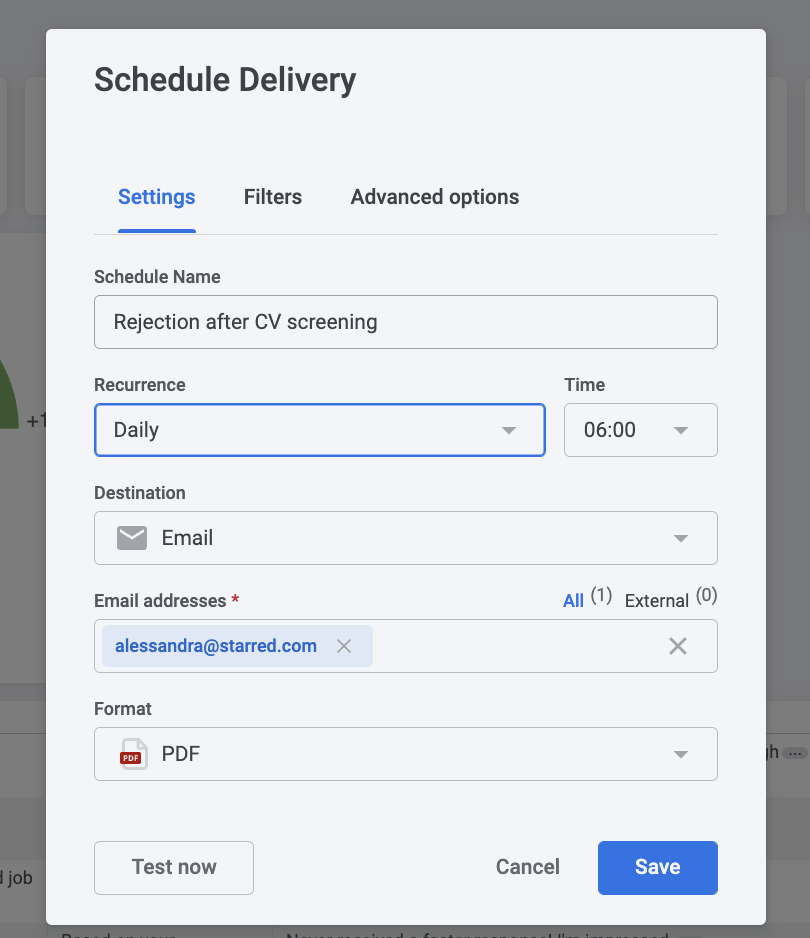Expand the Recurrence dropdown set to Daily

pos(319,430)
